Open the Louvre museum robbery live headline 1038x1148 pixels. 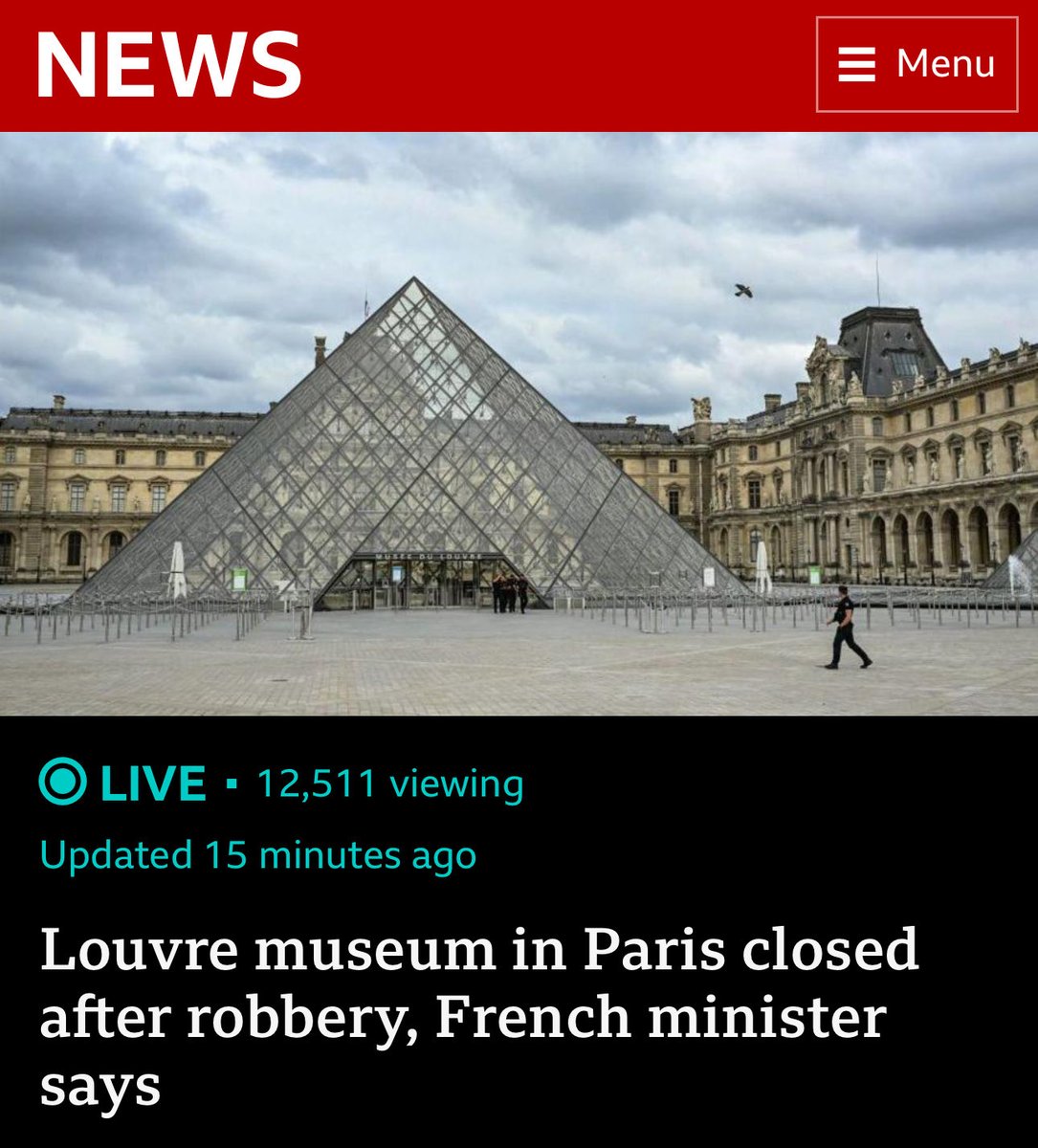[478, 1017]
